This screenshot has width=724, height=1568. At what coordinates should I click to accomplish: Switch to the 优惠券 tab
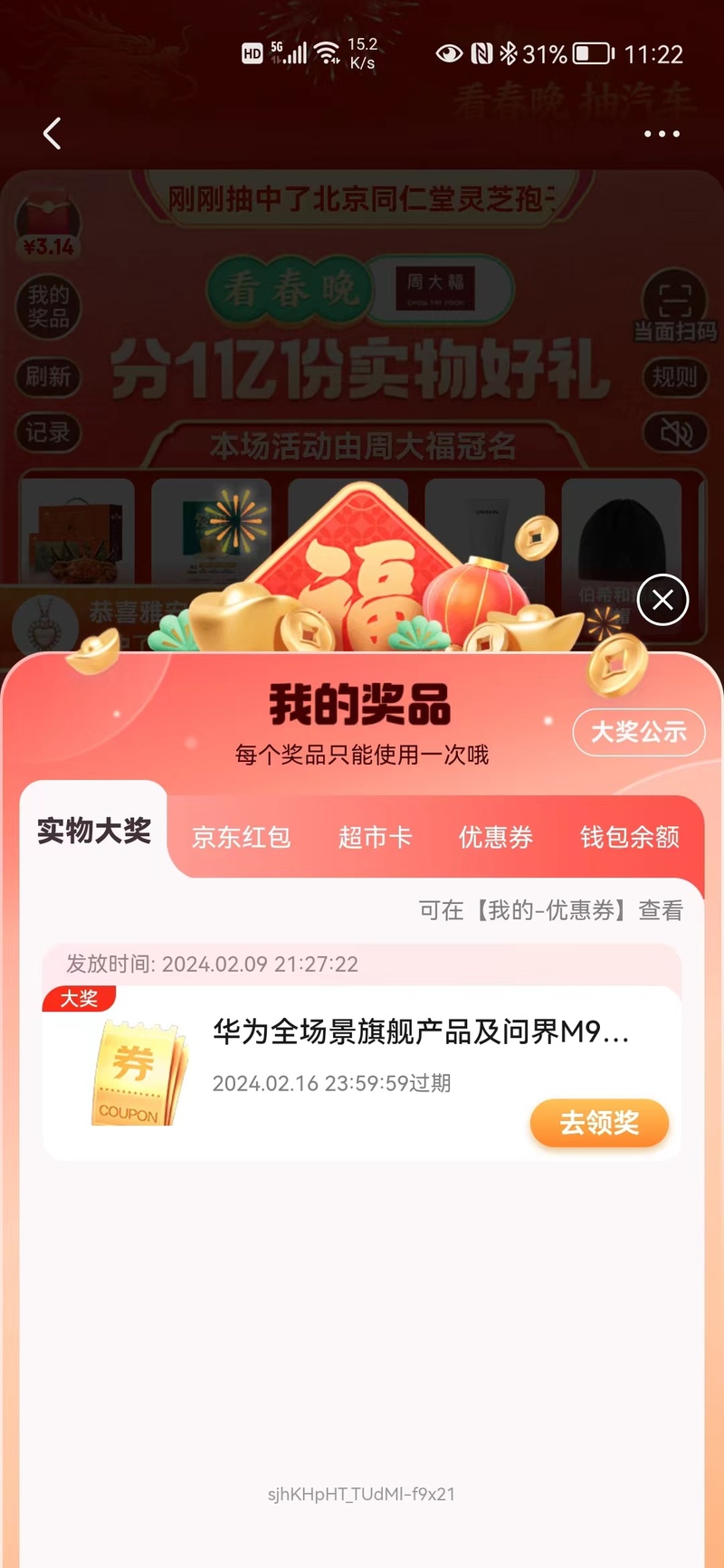(x=495, y=838)
